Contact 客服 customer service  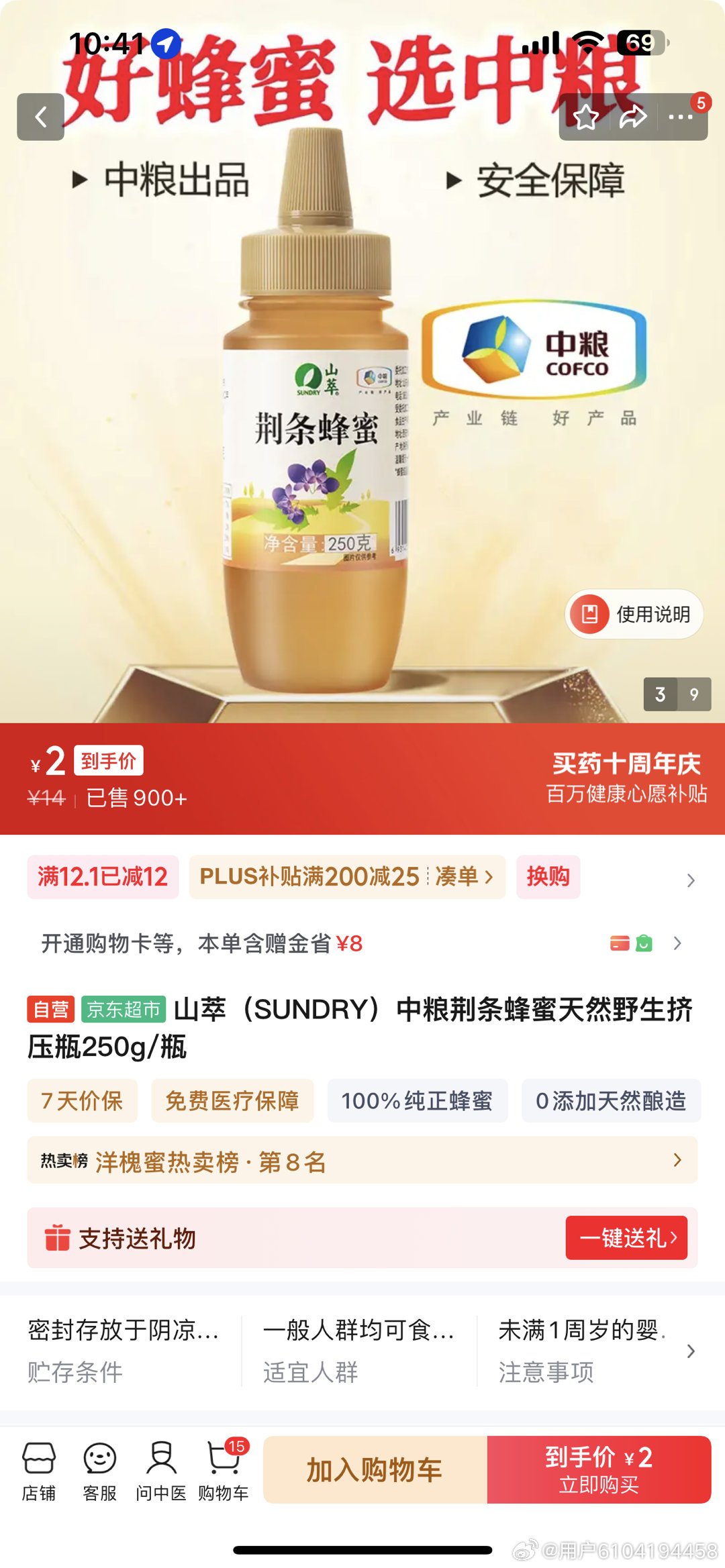[x=100, y=1471]
